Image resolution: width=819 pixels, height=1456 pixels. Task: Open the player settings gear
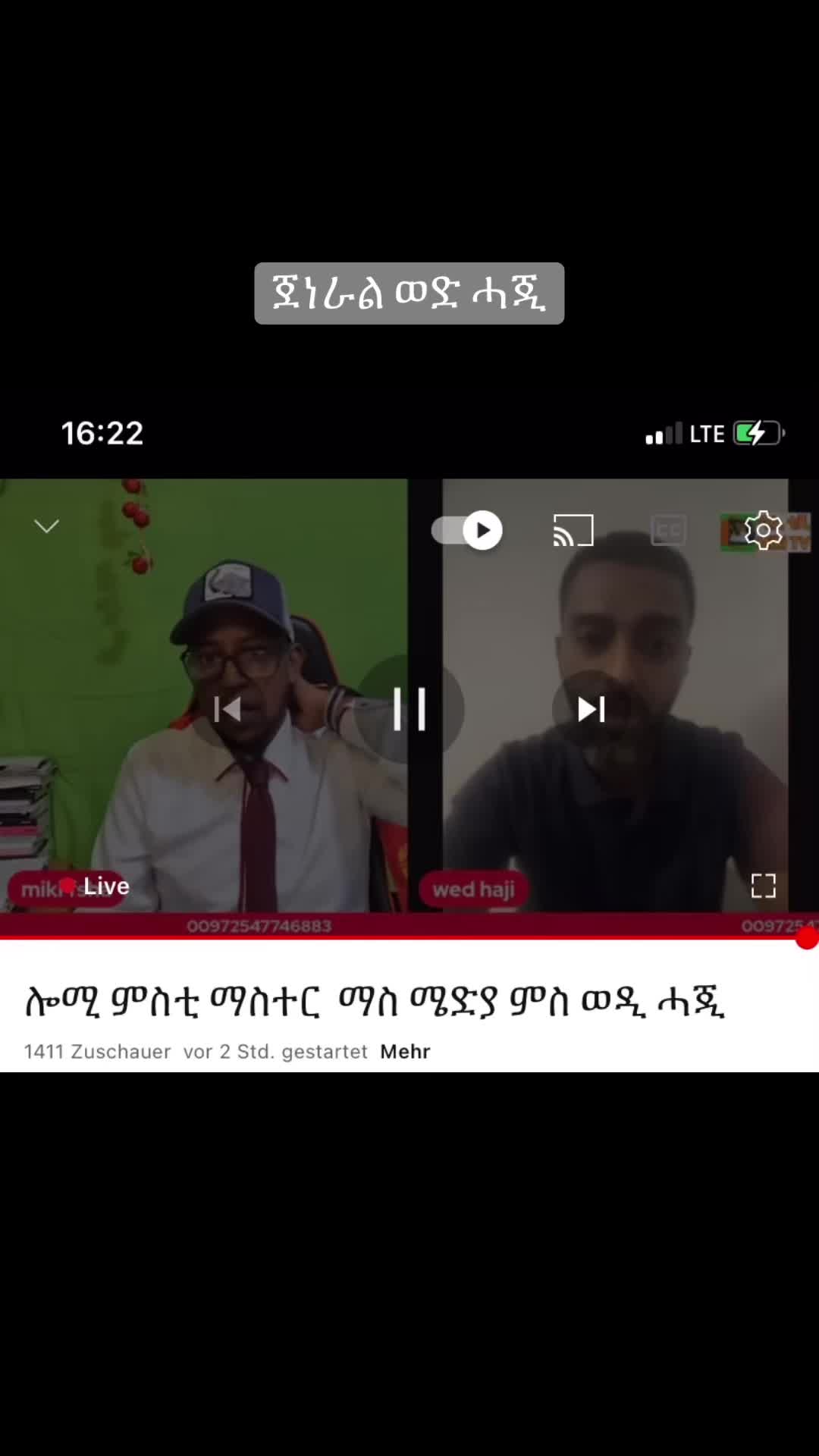pyautogui.click(x=763, y=530)
